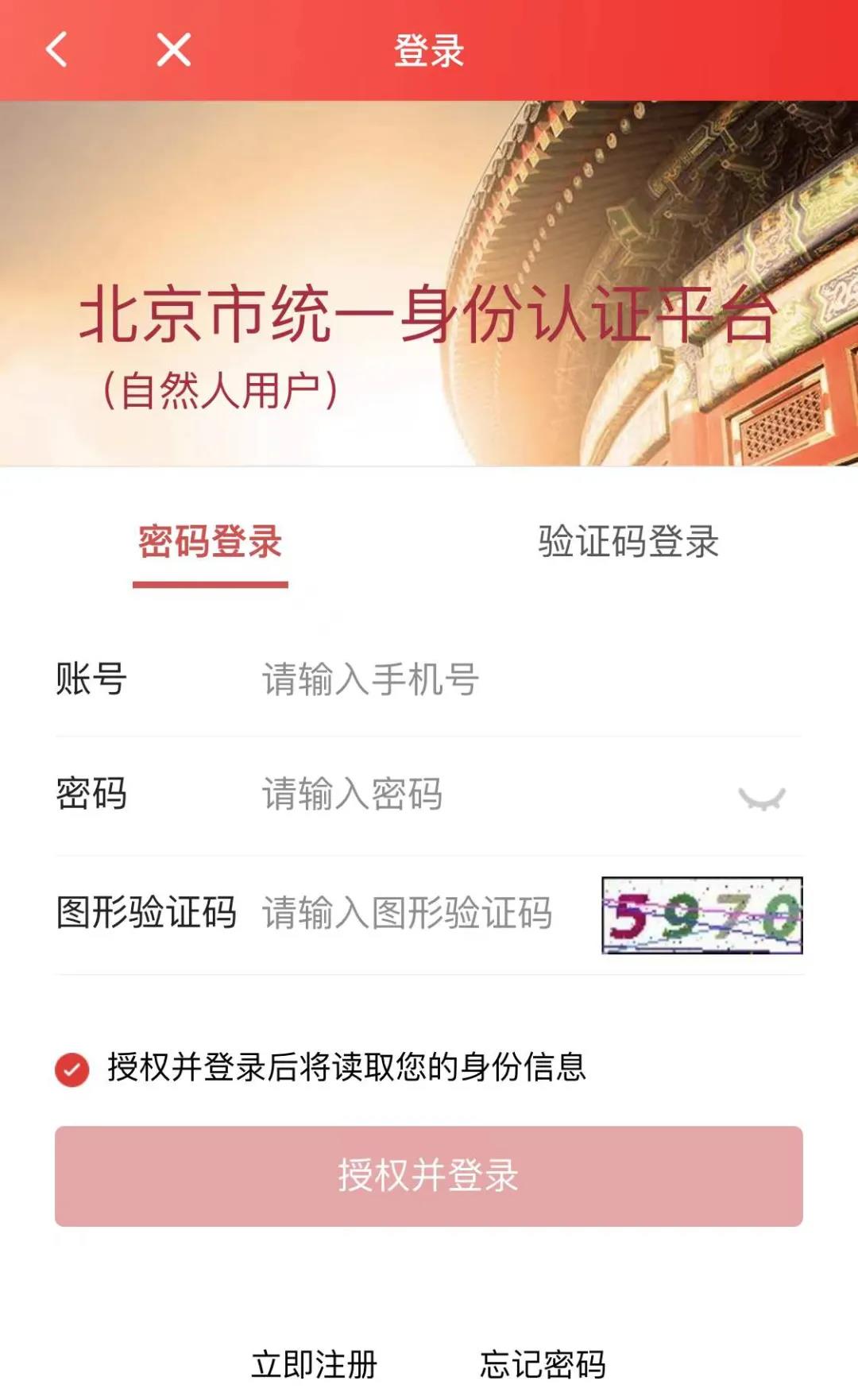The height and width of the screenshot is (1400, 858).
Task: Switch to the 验证码登录 tab
Action: coord(628,543)
